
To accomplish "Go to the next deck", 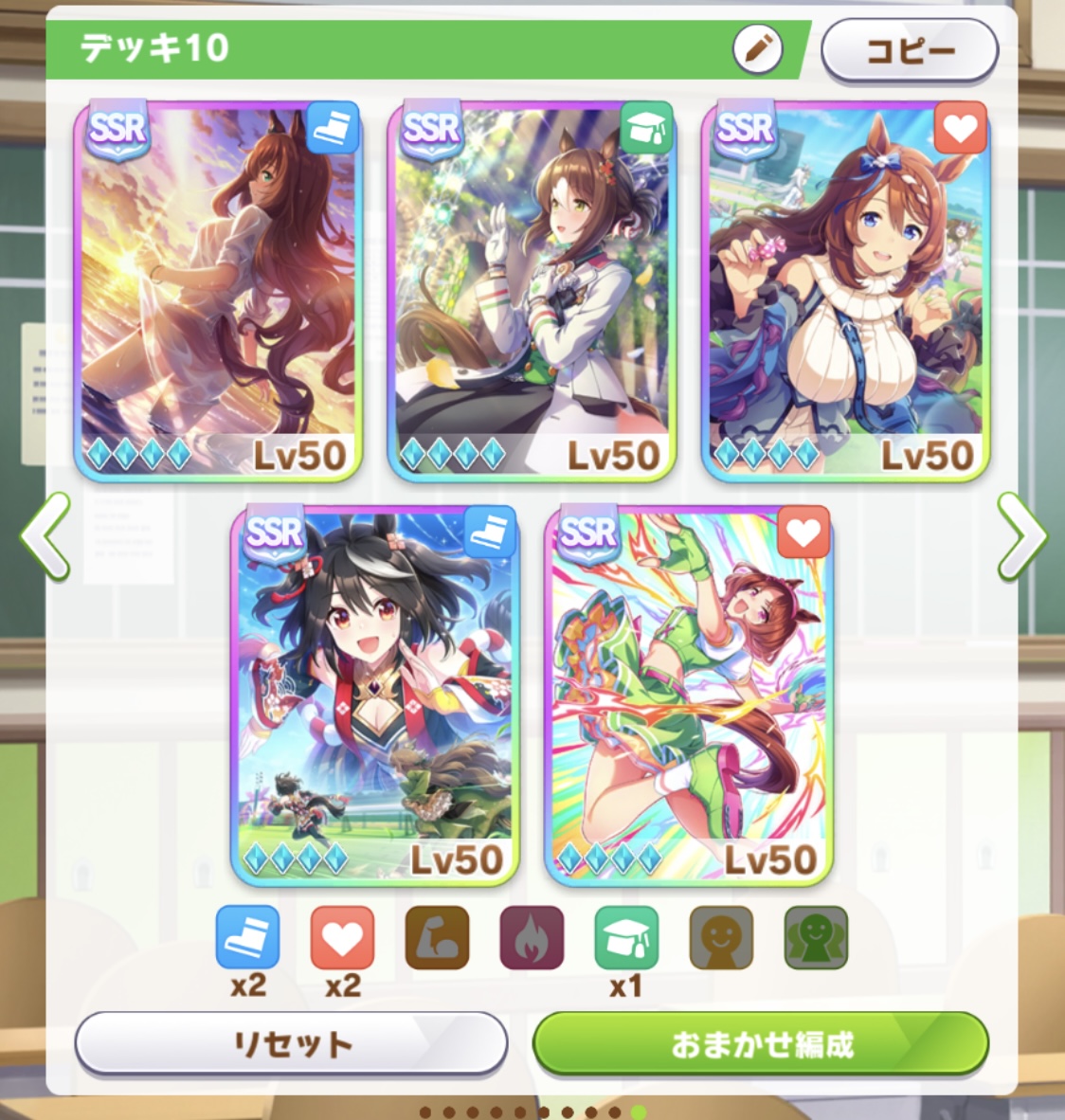I will tap(1021, 536).
